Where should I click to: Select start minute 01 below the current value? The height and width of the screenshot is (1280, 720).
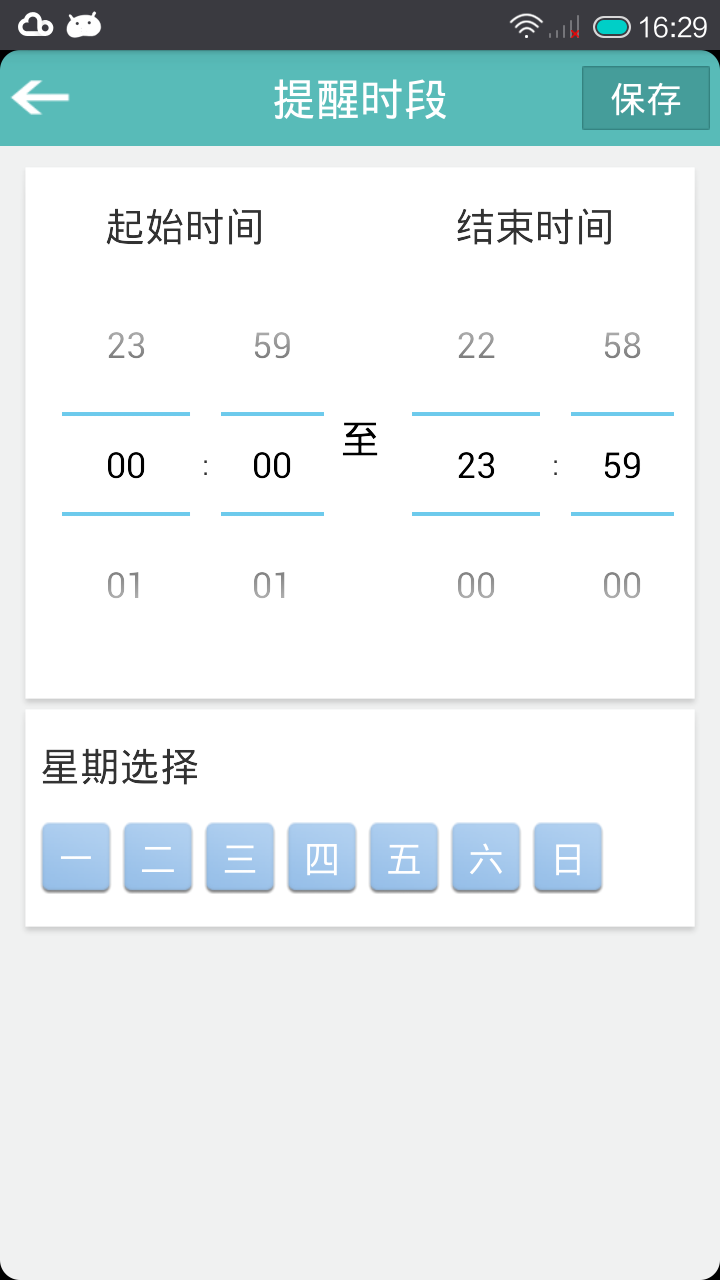point(272,586)
